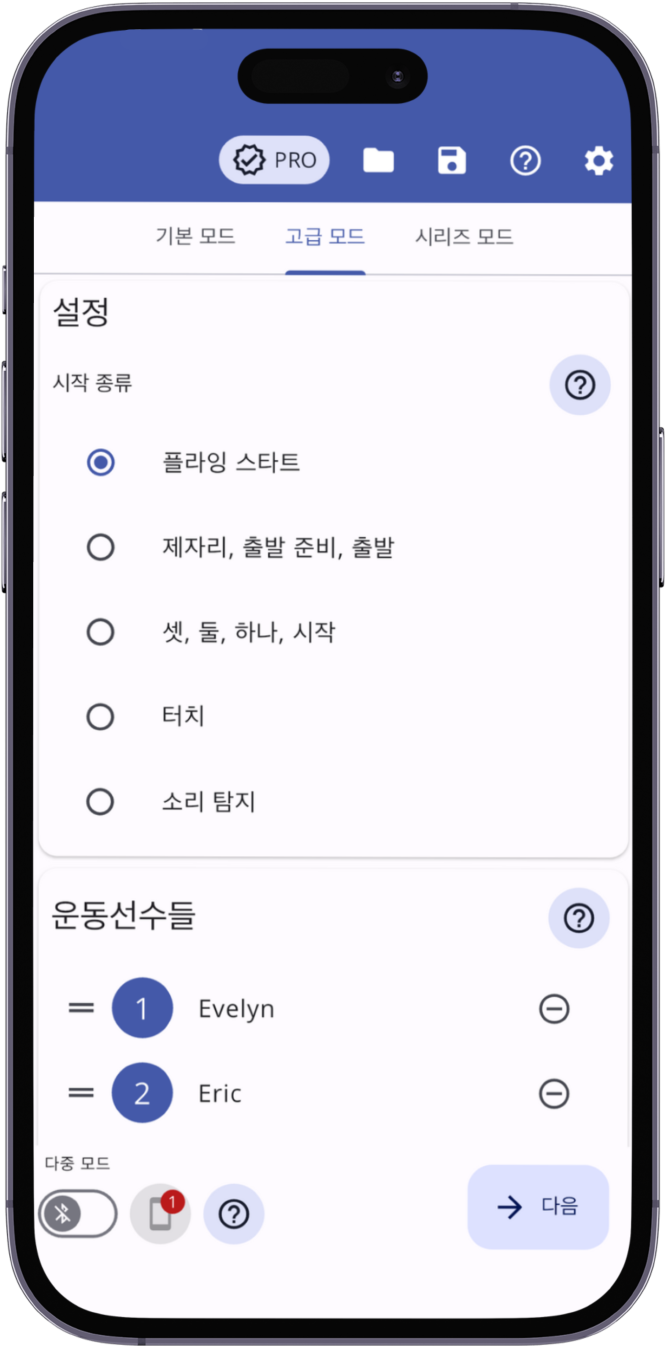Remove Eric from the athletes list

(554, 1094)
